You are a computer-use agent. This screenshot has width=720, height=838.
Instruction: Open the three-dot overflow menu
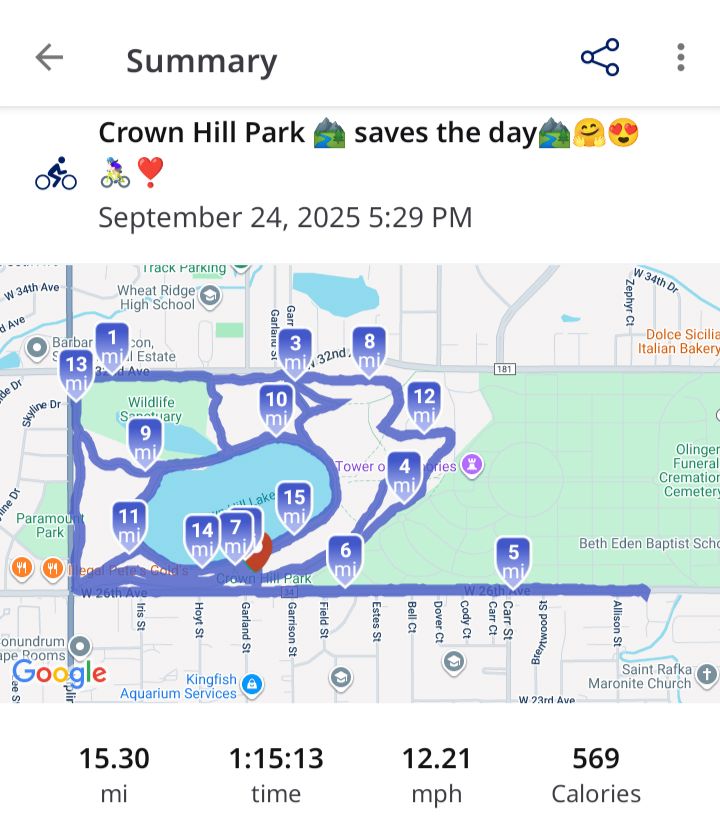coord(681,58)
